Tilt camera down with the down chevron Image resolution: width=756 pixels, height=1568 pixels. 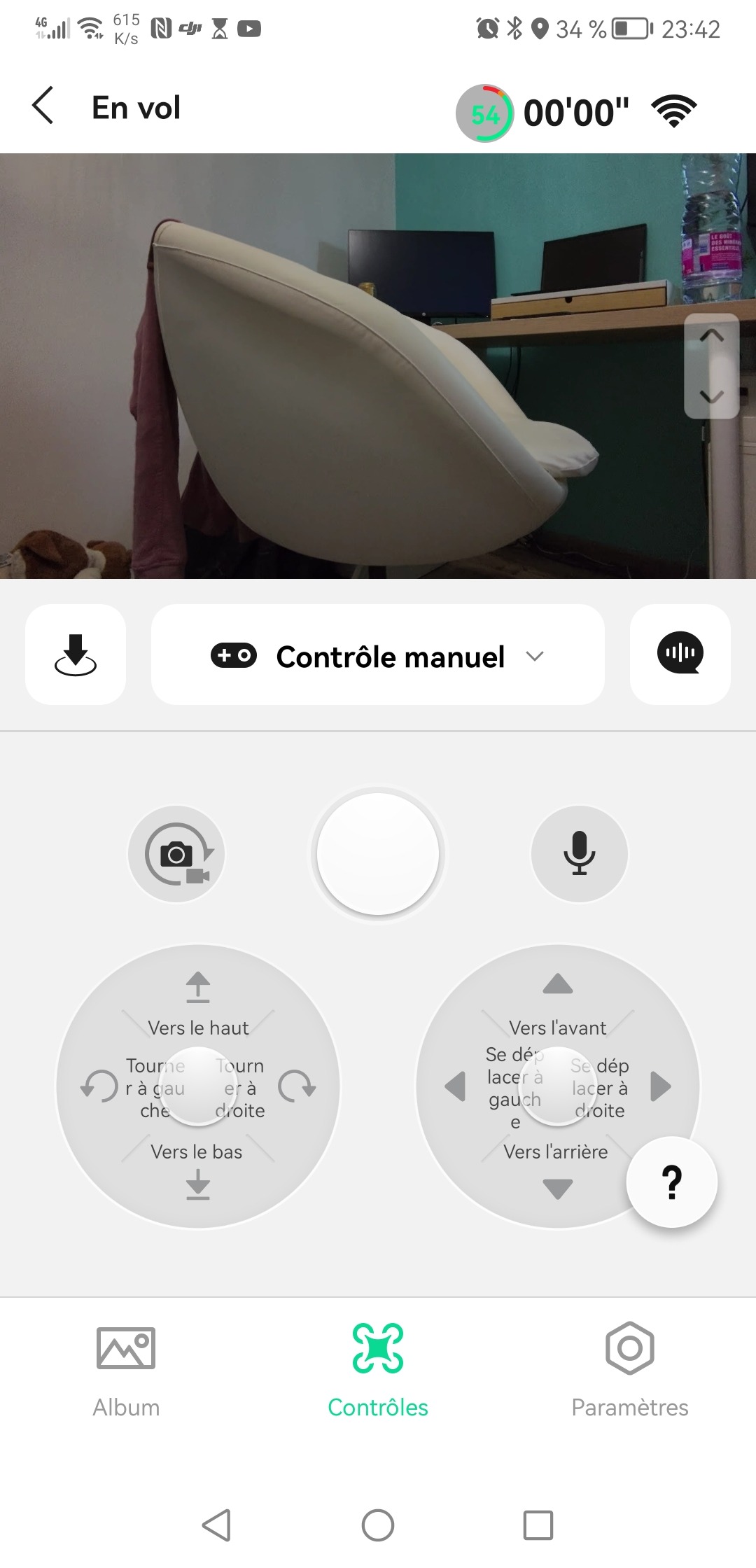(711, 396)
